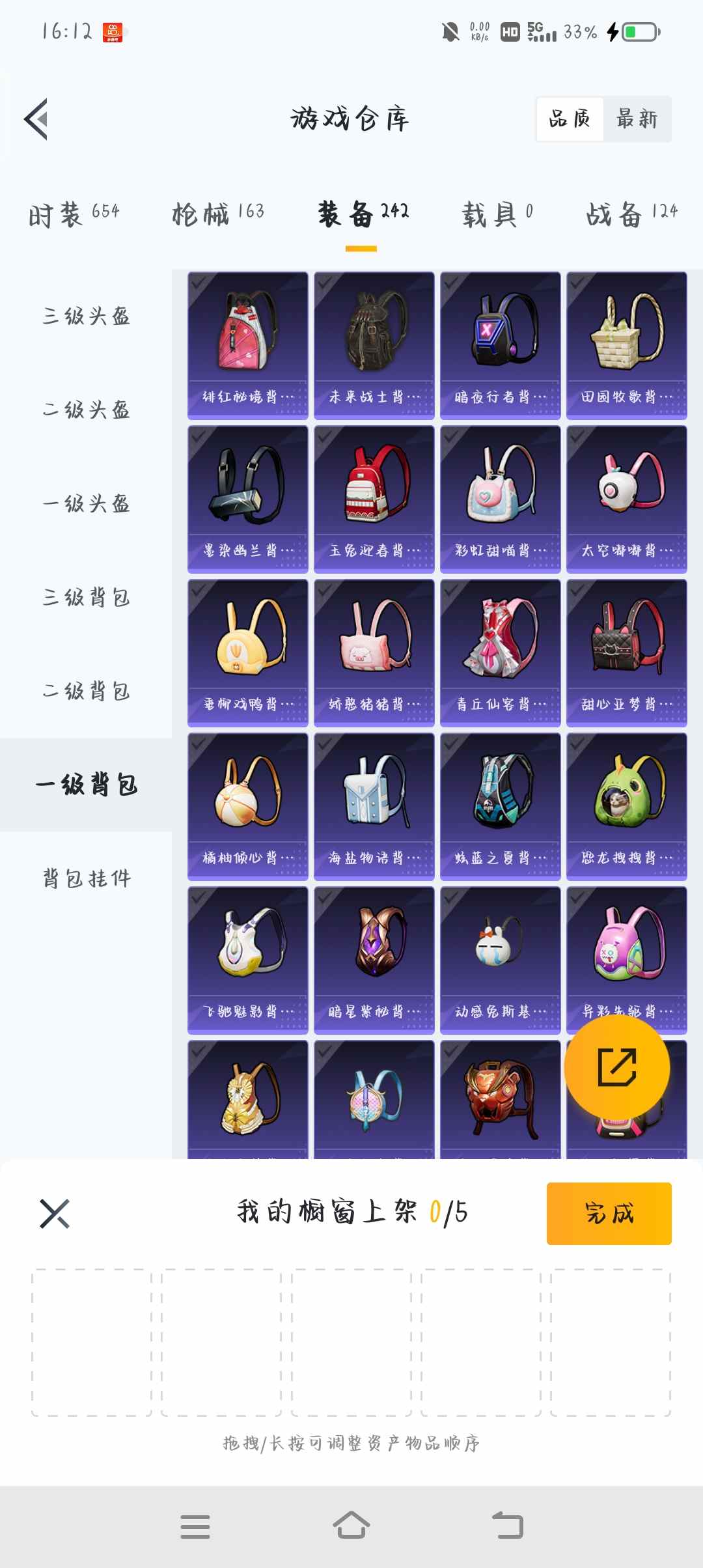This screenshot has height=1568, width=703.
Task: Switch to the 时装 tab
Action: point(74,213)
